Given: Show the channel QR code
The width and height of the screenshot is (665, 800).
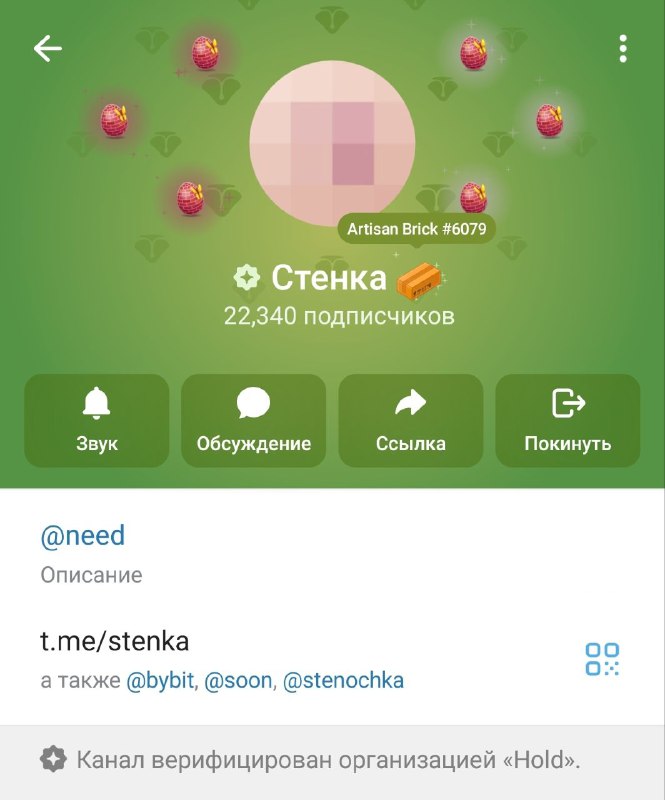Looking at the screenshot, I should pyautogui.click(x=602, y=659).
